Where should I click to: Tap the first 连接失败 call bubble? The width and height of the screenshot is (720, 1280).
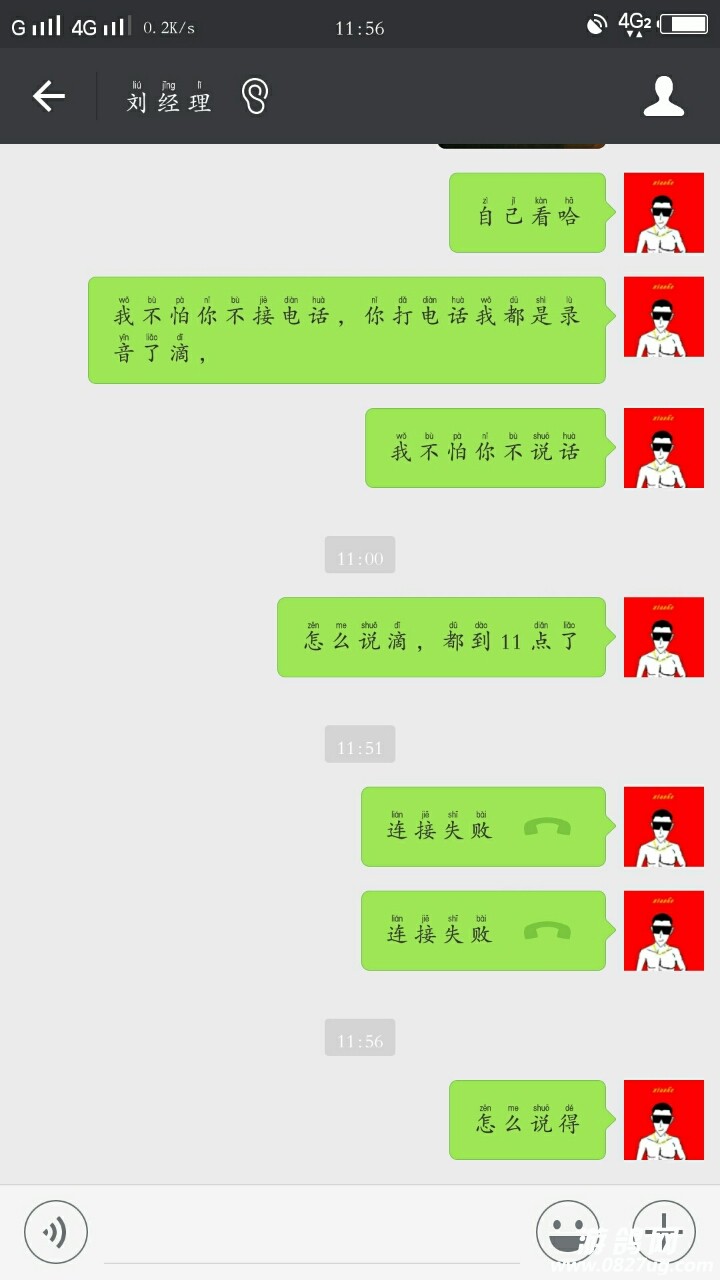click(483, 827)
